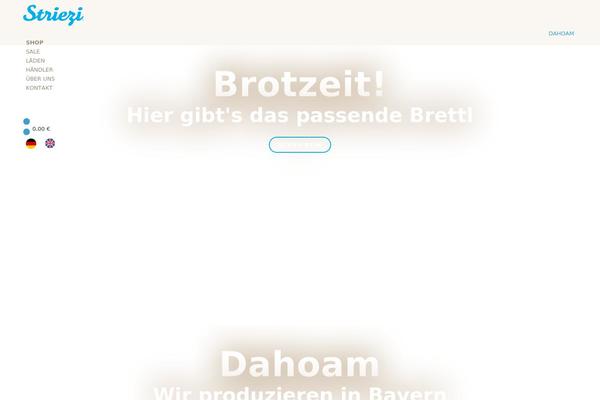Switch language to English flag
The width and height of the screenshot is (600, 400).
click(50, 144)
